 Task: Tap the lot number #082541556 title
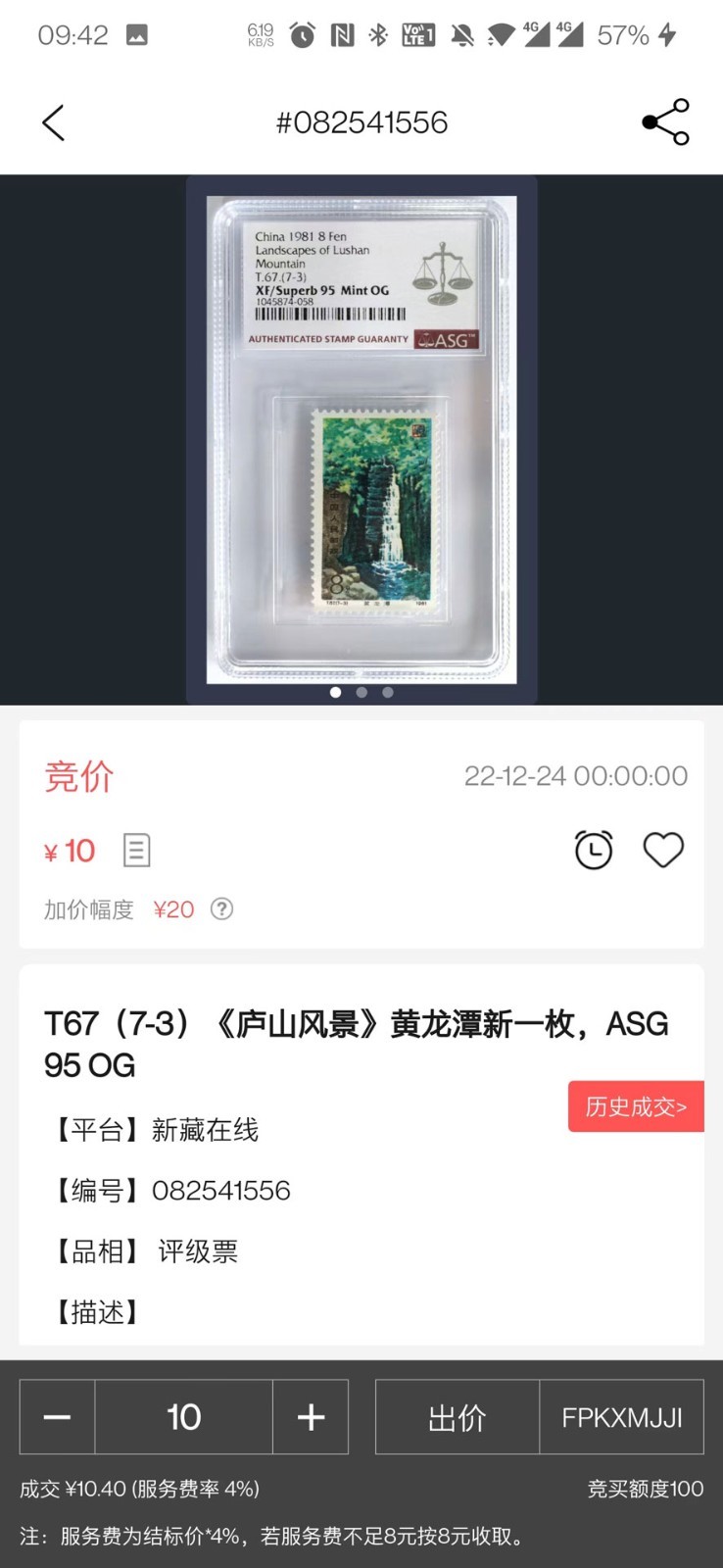point(361,122)
